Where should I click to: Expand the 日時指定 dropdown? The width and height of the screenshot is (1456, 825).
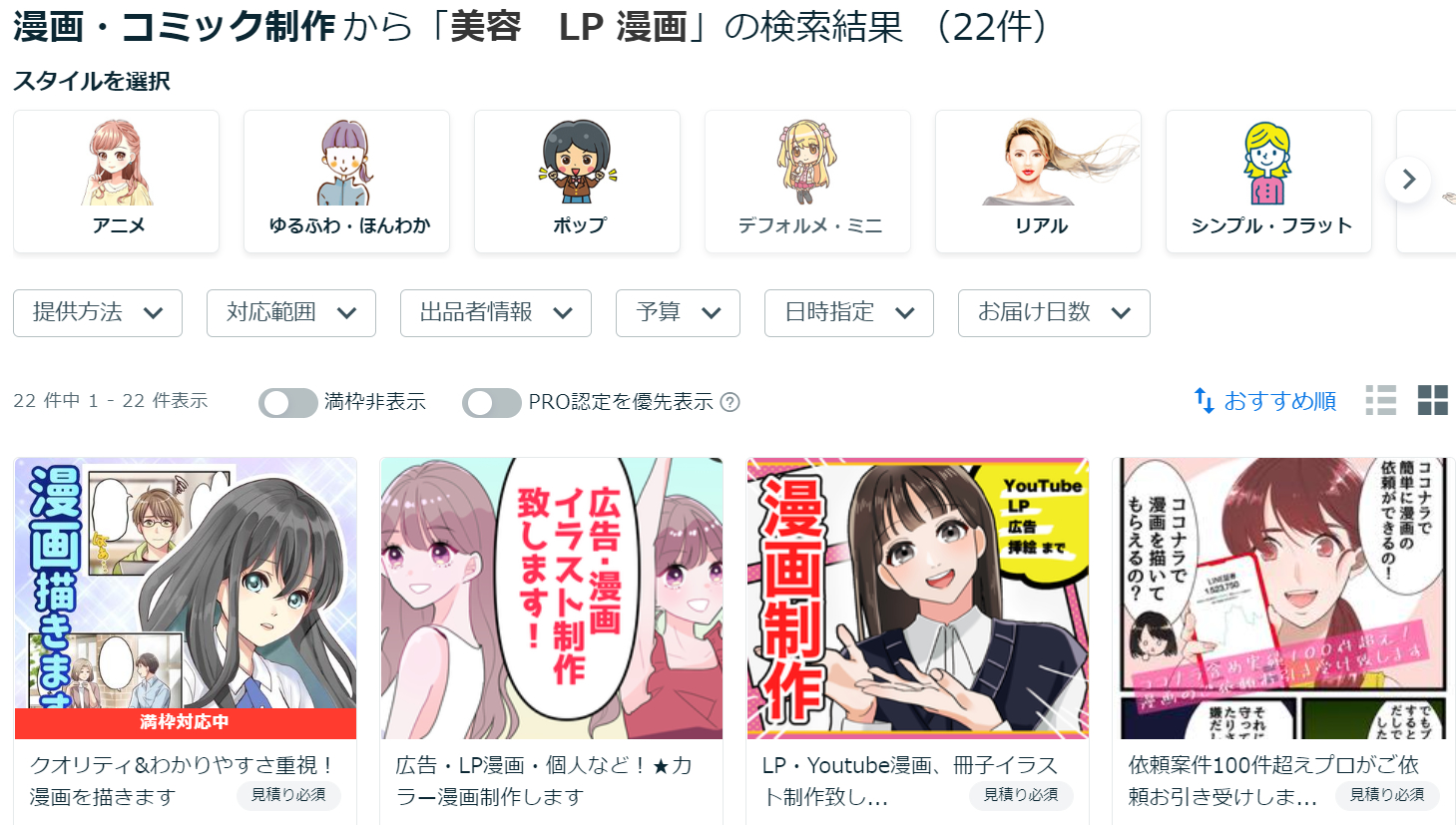pyautogui.click(x=849, y=313)
